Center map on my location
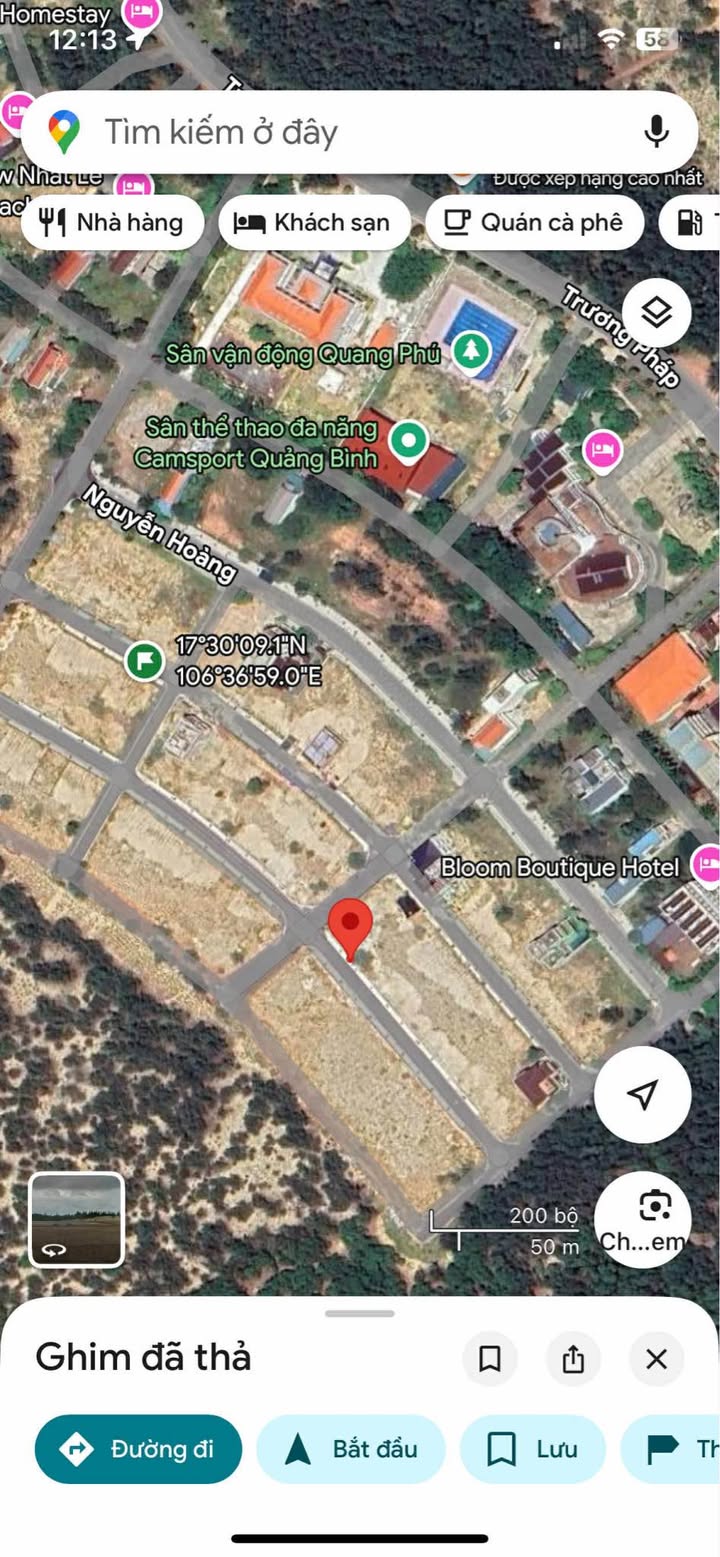This screenshot has height=1557, width=720. tap(642, 1094)
